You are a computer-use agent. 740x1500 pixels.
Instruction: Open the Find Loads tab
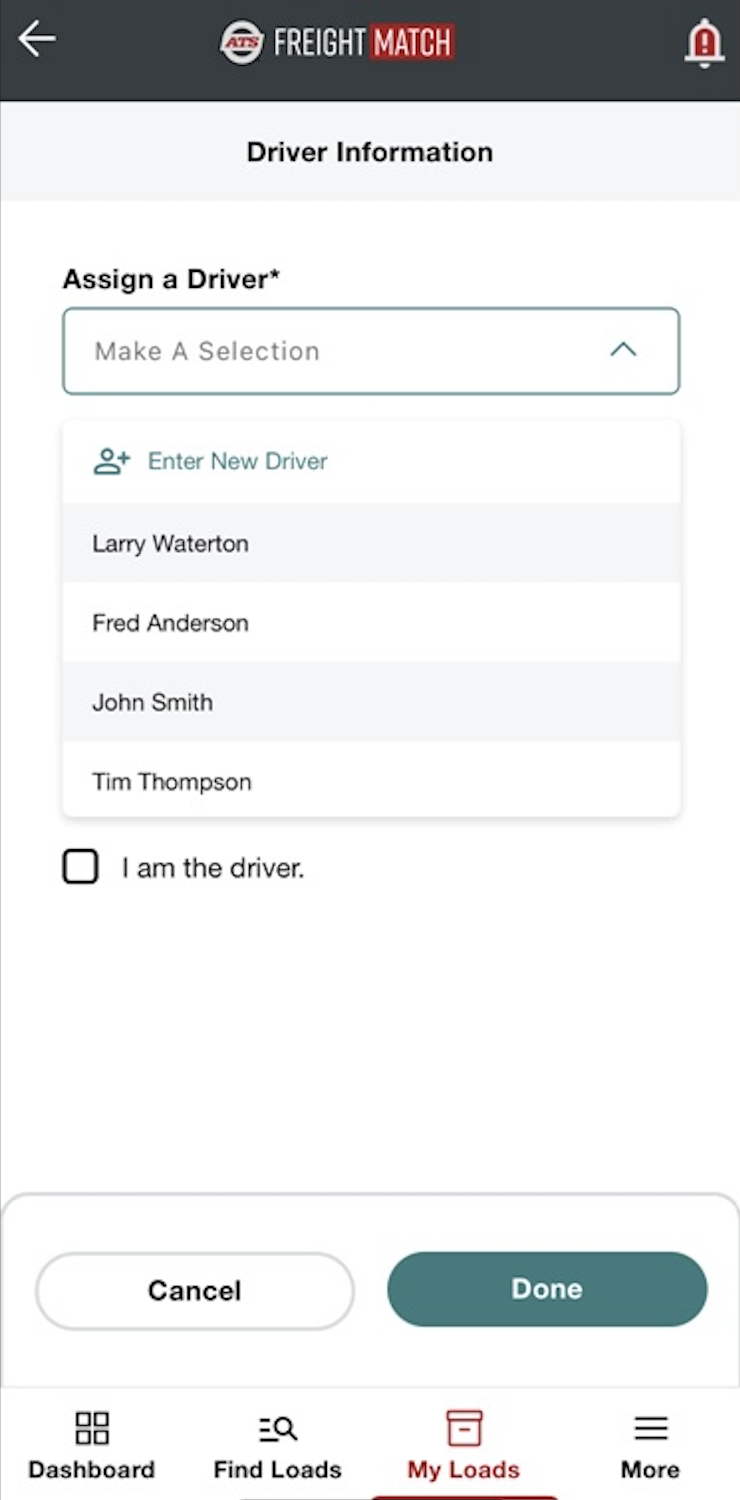(x=277, y=1445)
